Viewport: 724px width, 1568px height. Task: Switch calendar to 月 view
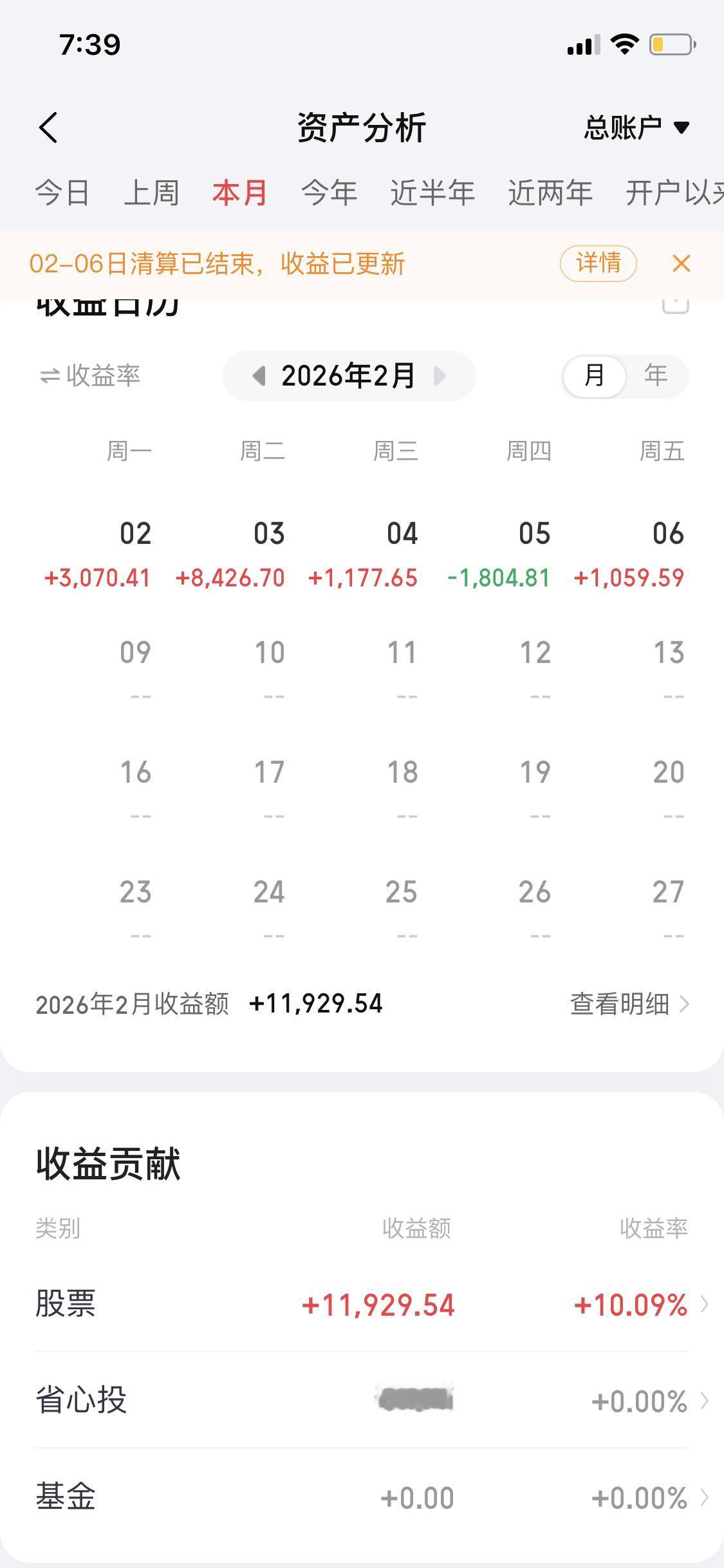[593, 376]
